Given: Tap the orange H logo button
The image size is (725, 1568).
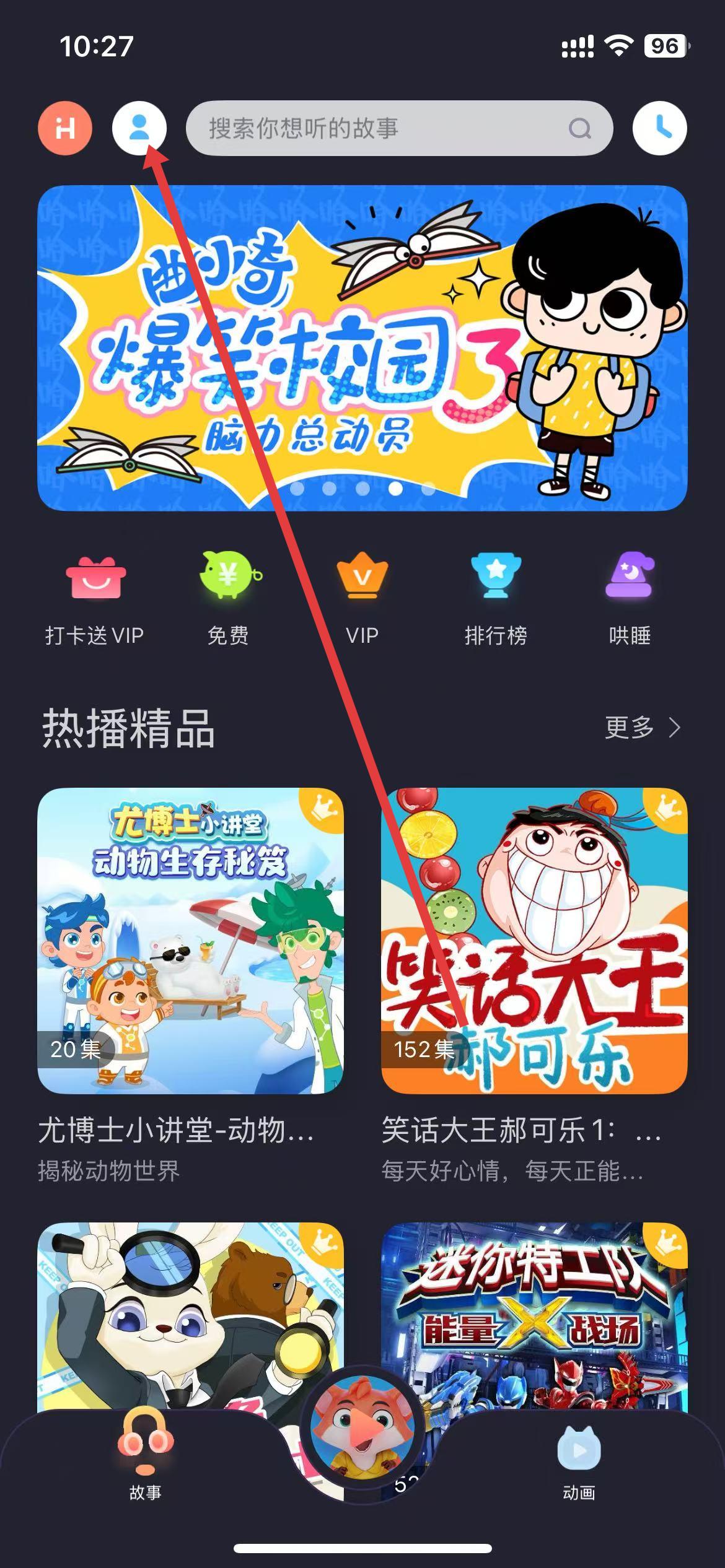Looking at the screenshot, I should pyautogui.click(x=65, y=128).
